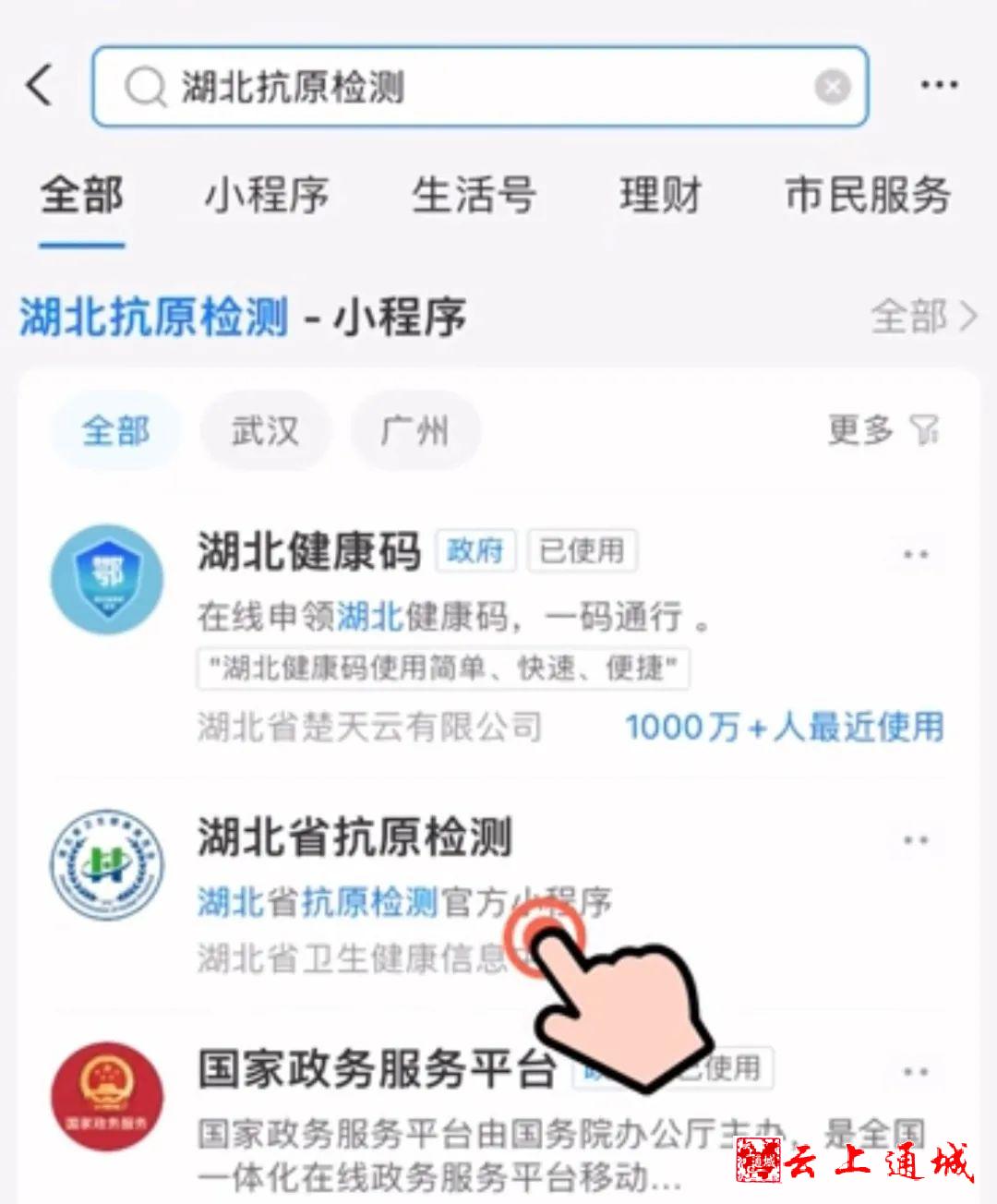
Task: Open the 更多 filter options
Action: [882, 429]
